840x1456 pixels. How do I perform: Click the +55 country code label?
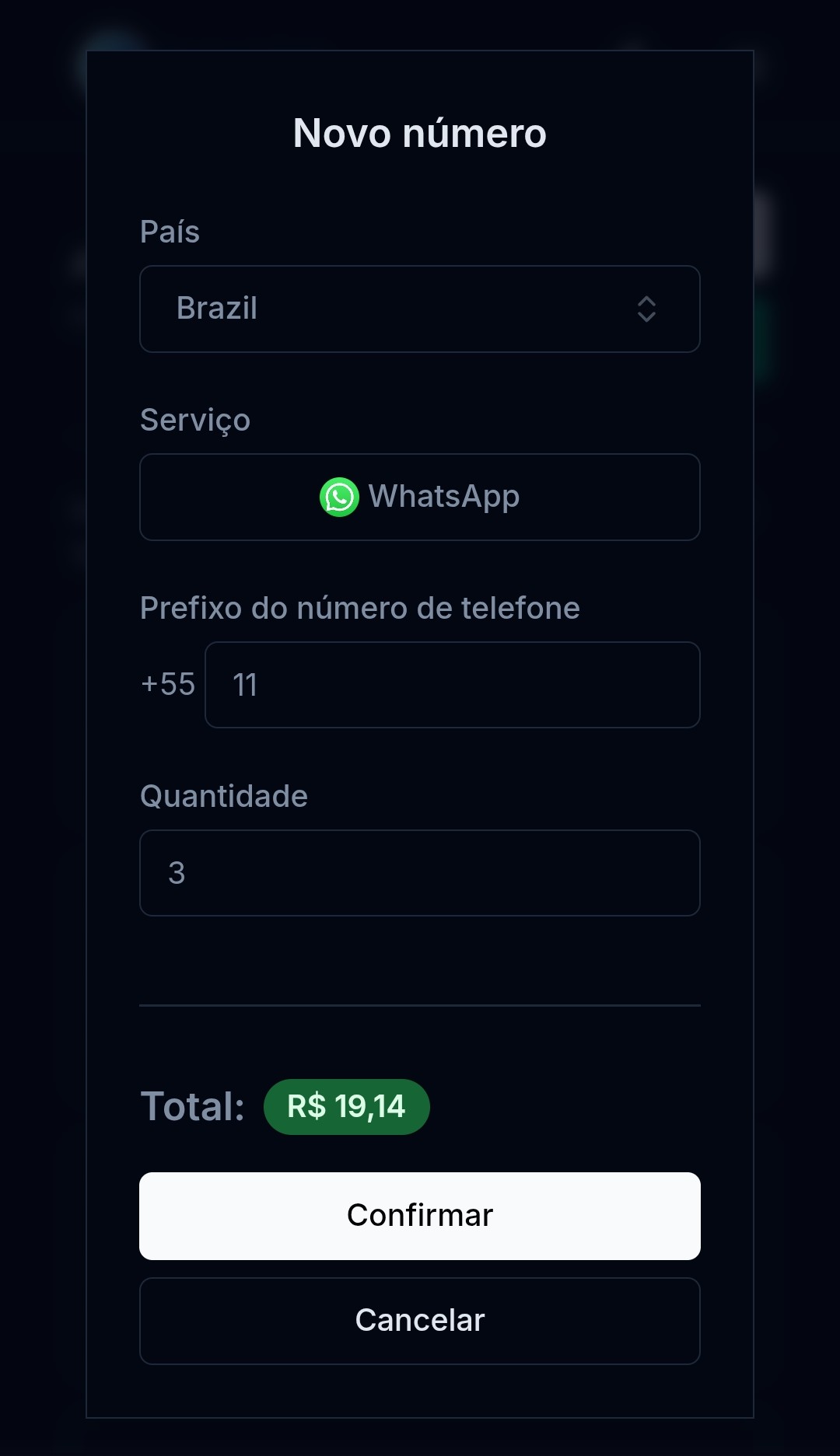[x=166, y=685]
